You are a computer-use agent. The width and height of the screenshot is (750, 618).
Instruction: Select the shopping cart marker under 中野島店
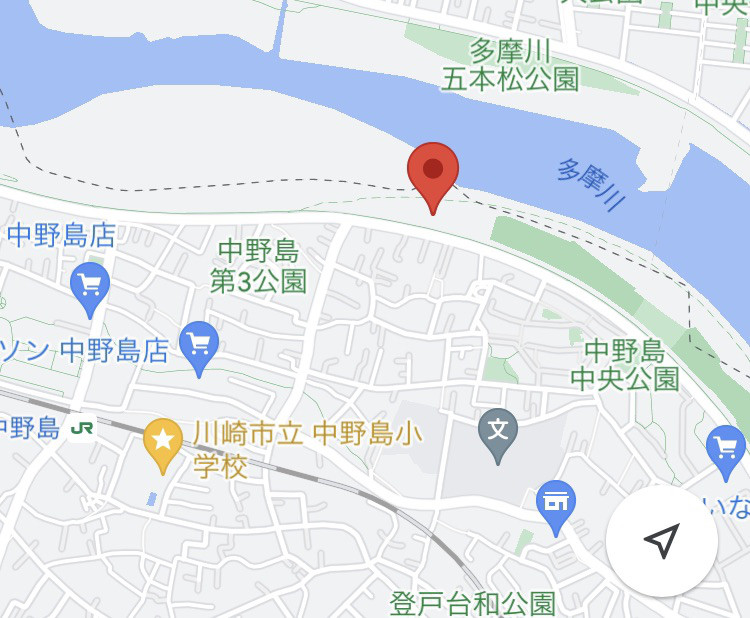90,288
